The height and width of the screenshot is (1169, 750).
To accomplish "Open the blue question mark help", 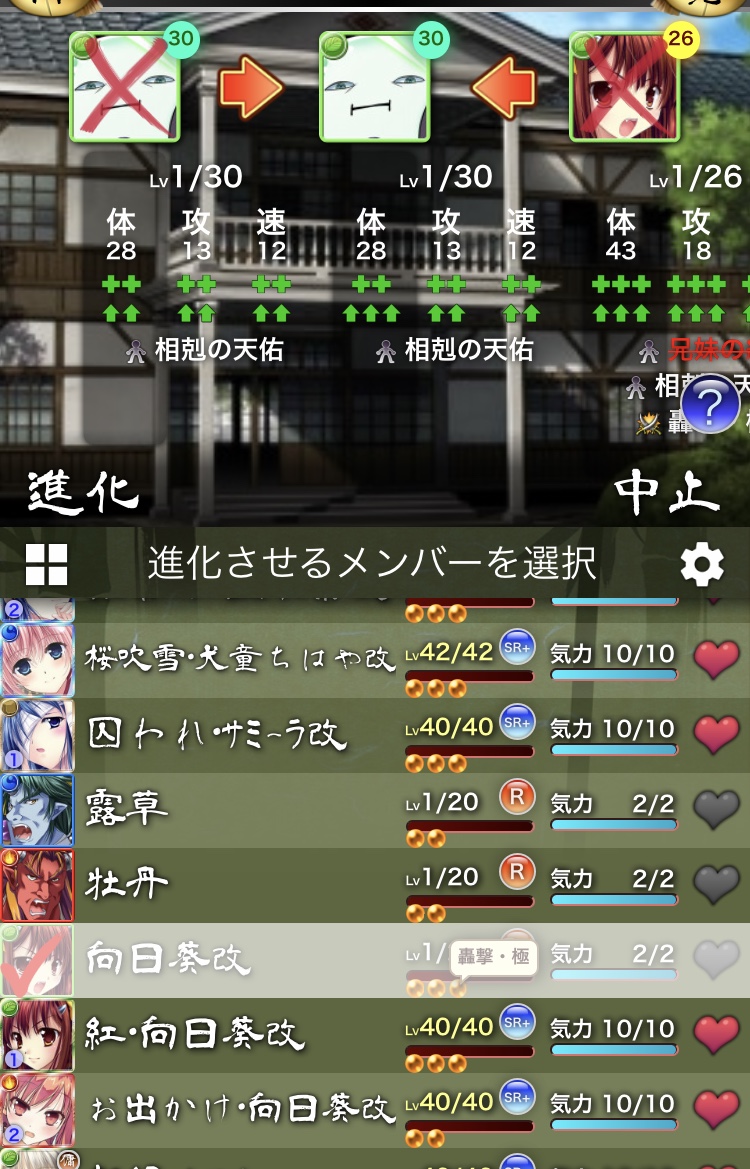I will pyautogui.click(x=709, y=405).
